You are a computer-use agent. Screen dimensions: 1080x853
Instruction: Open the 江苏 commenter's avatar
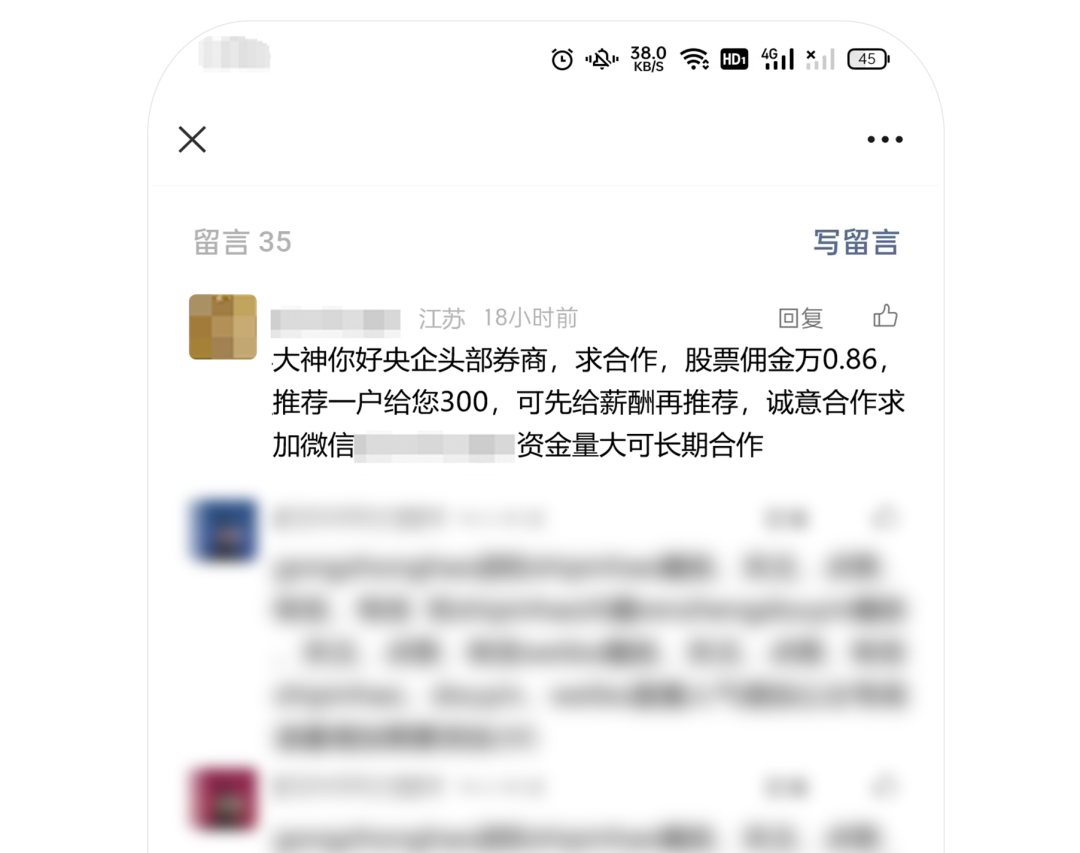pyautogui.click(x=222, y=327)
